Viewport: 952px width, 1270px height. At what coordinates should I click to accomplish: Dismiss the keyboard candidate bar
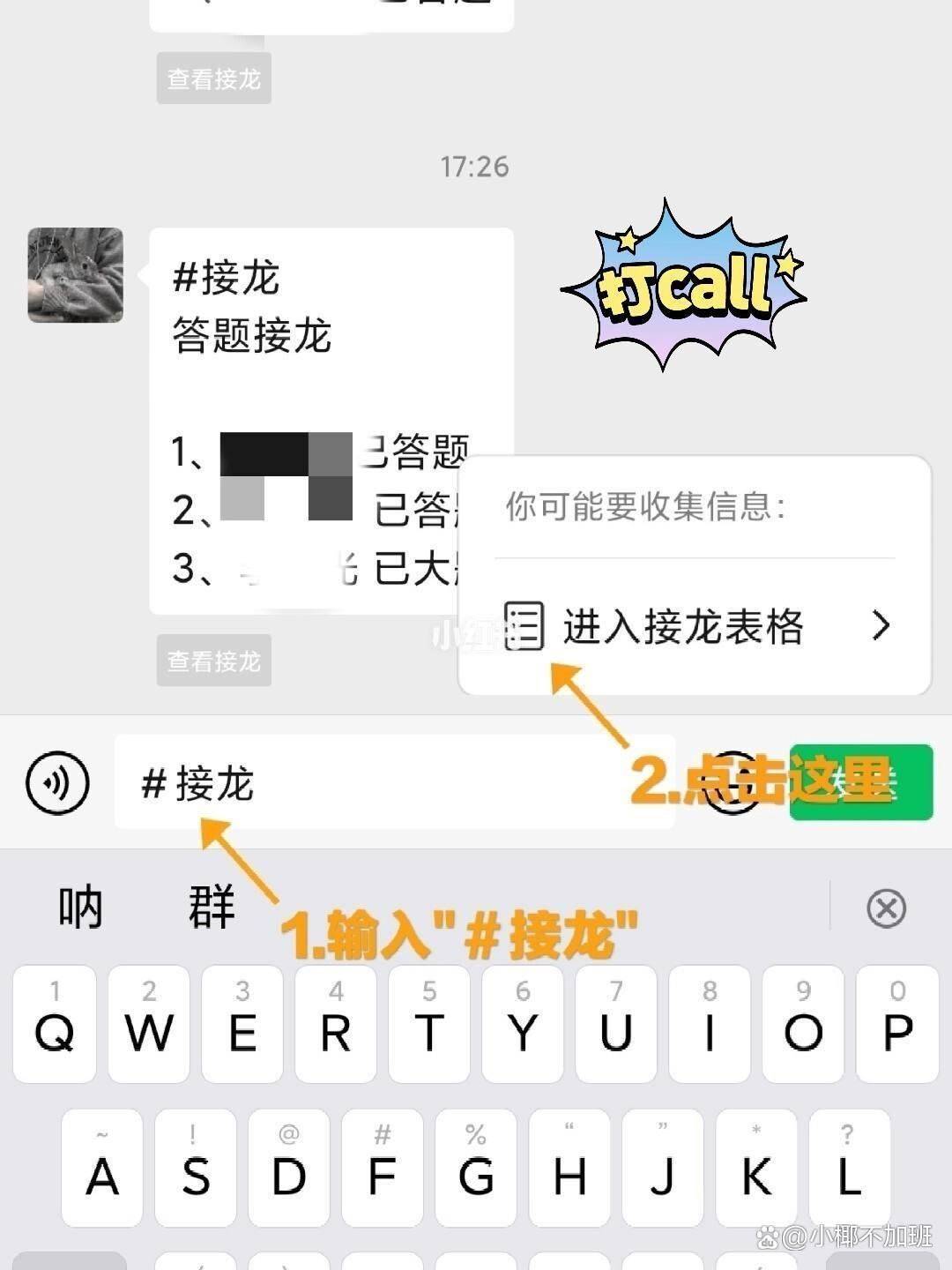(x=886, y=908)
